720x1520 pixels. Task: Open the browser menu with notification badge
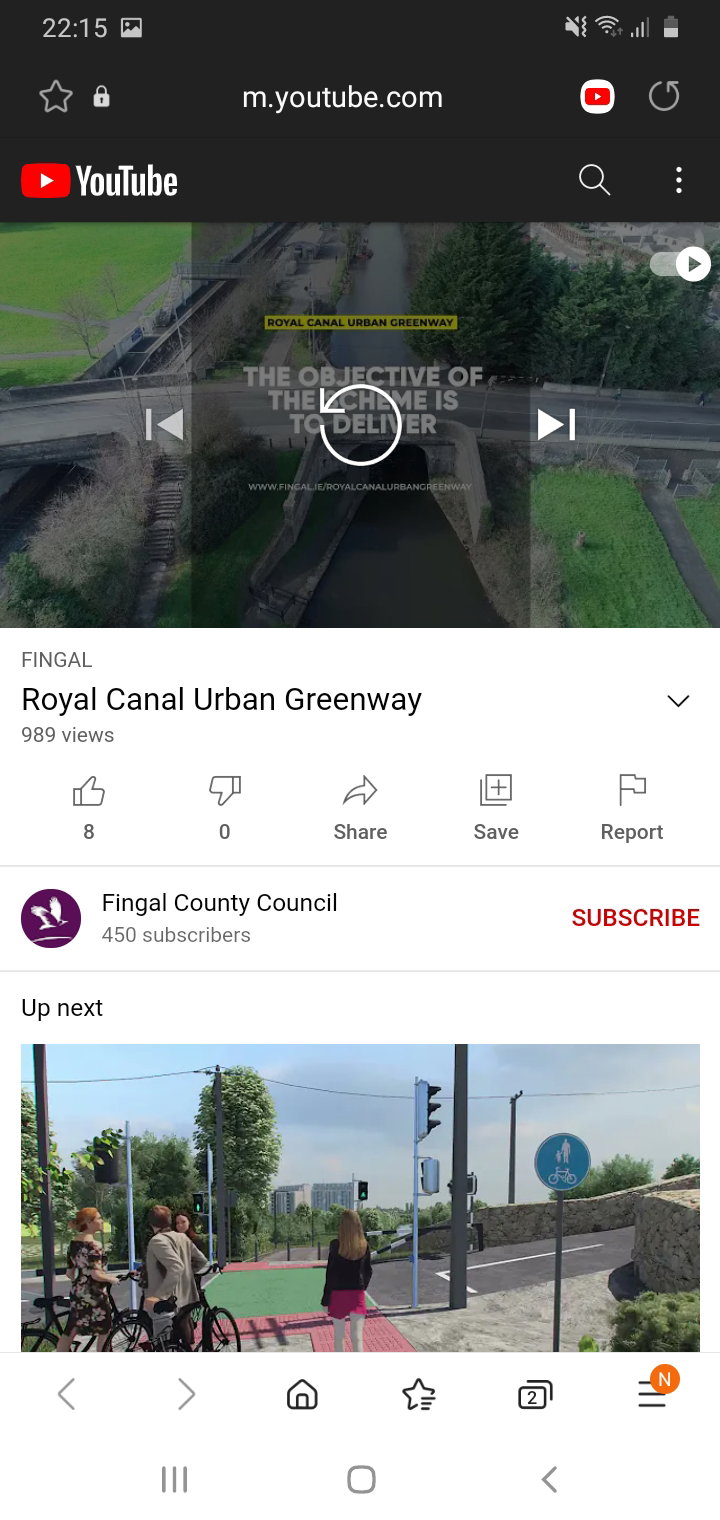tap(653, 1394)
